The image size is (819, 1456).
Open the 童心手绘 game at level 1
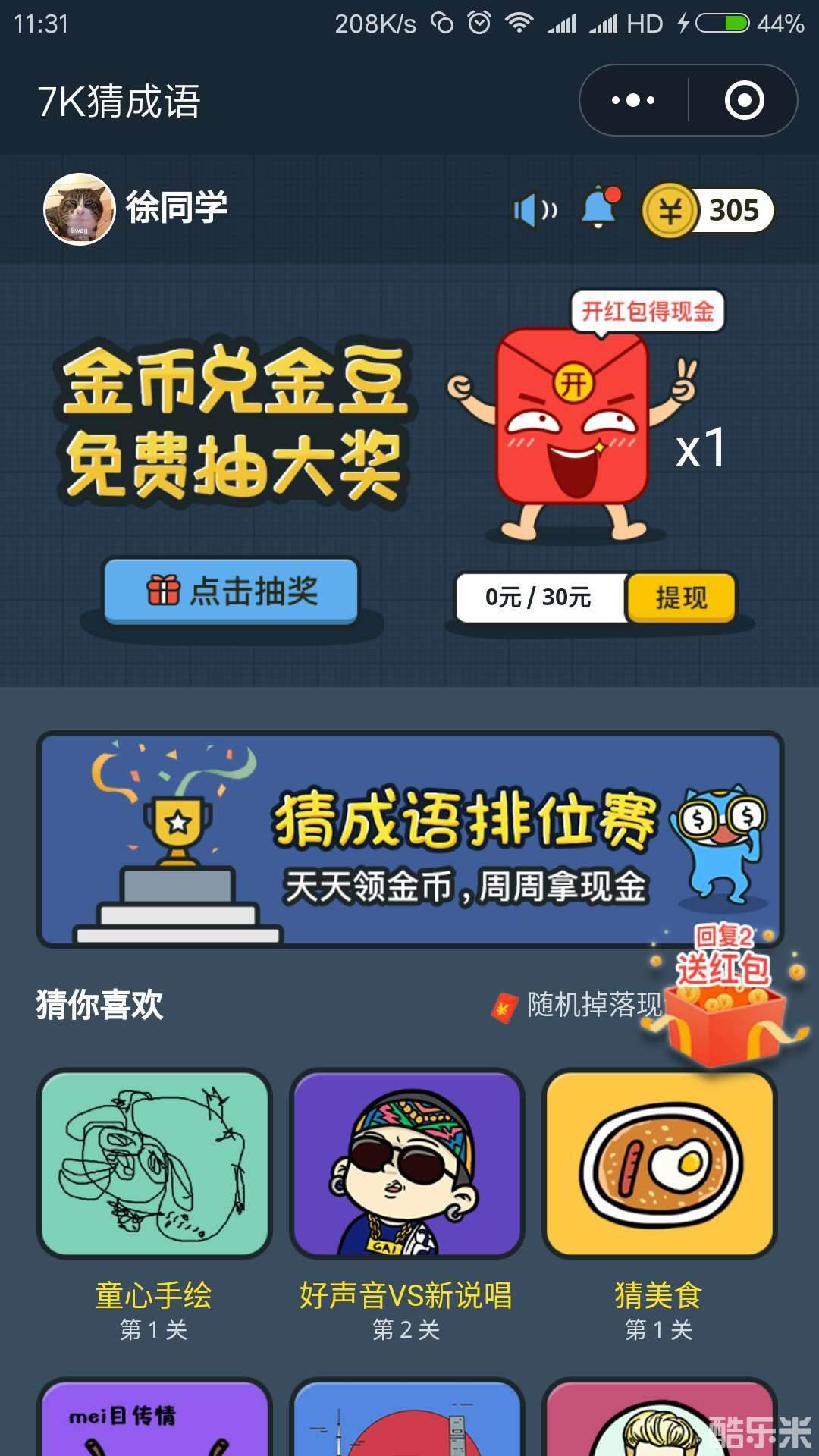coord(155,1168)
